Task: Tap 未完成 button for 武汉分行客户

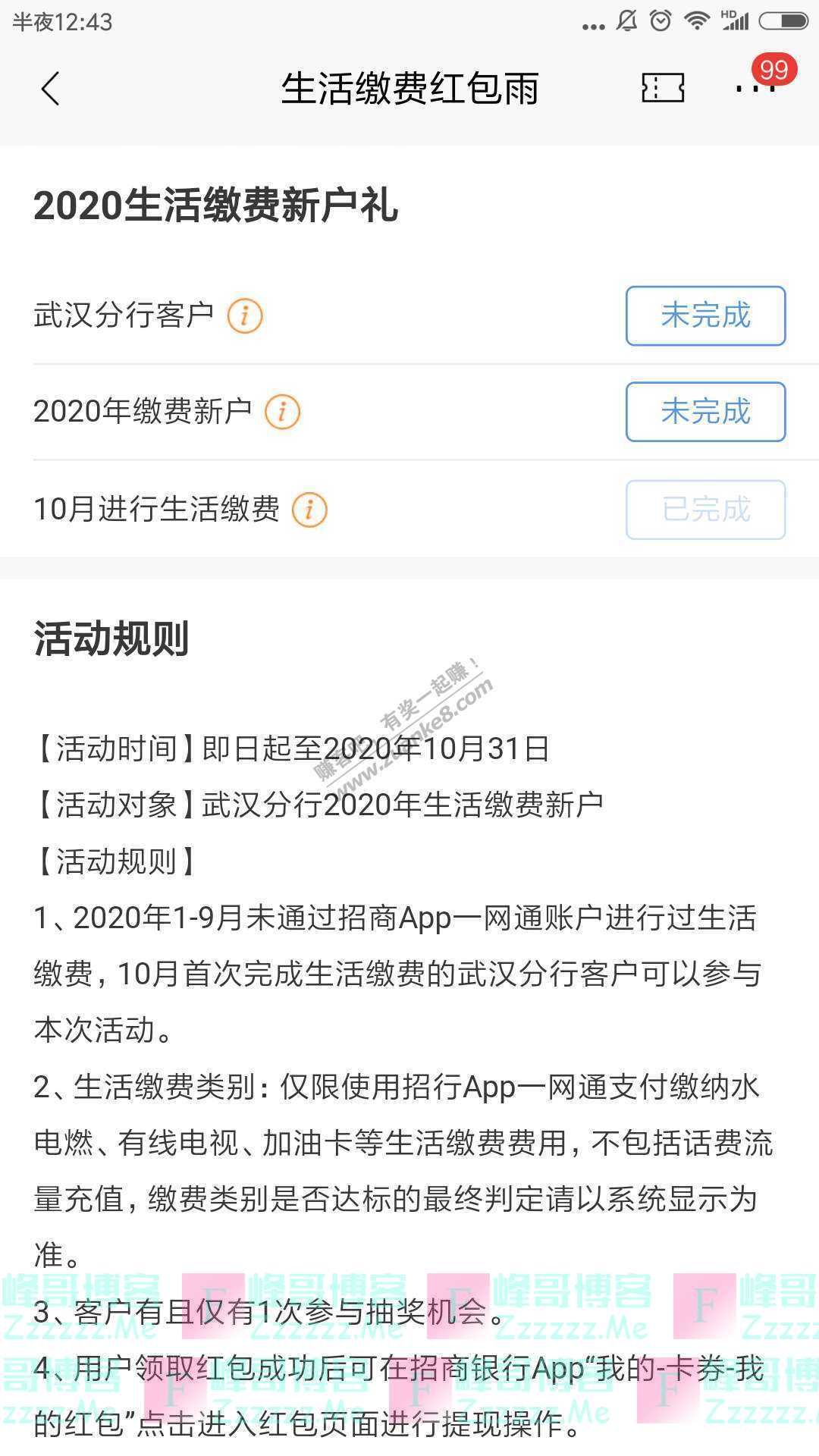Action: (x=705, y=315)
